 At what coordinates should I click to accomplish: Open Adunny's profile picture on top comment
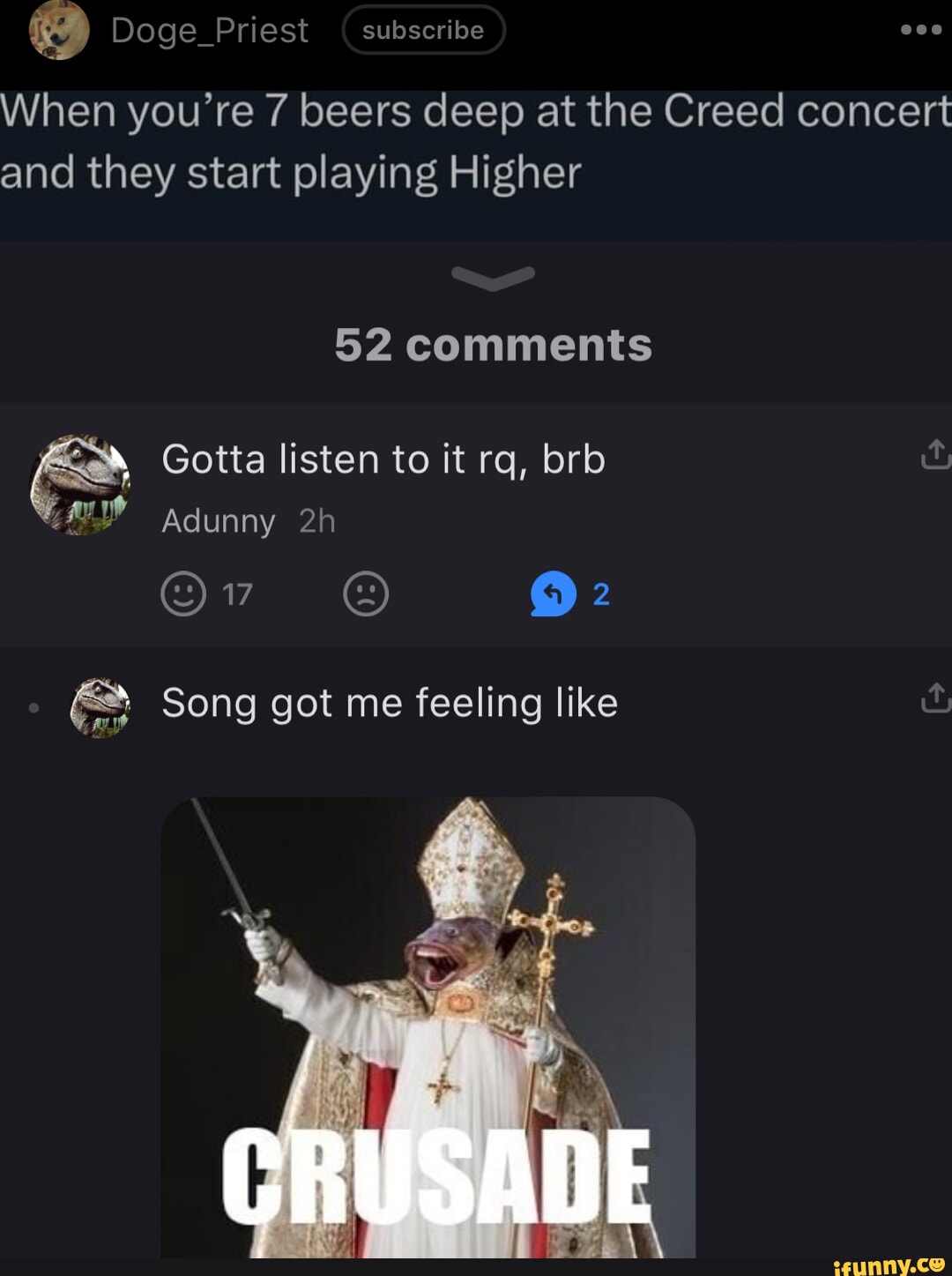(80, 484)
